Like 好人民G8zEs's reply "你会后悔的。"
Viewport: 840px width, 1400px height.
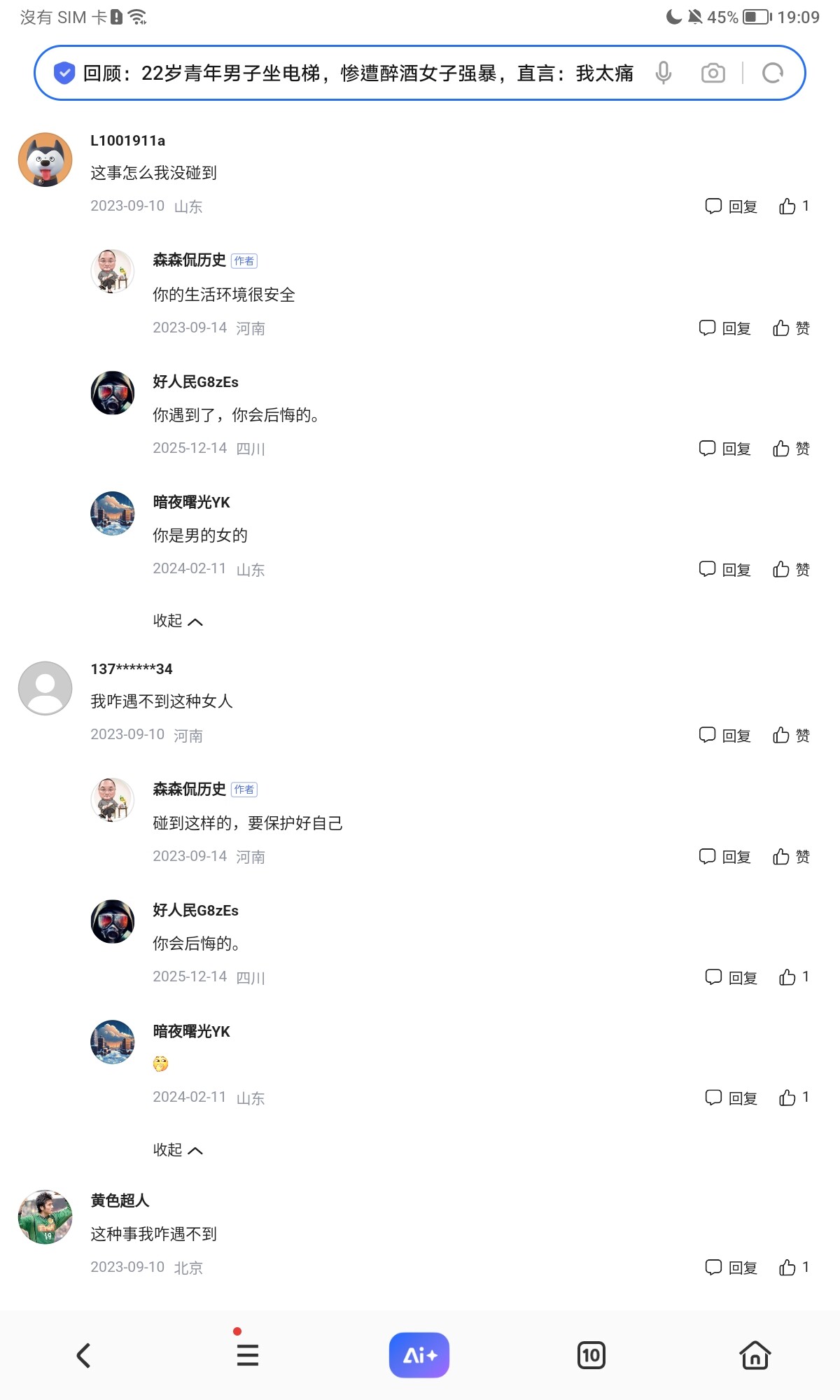[x=793, y=977]
